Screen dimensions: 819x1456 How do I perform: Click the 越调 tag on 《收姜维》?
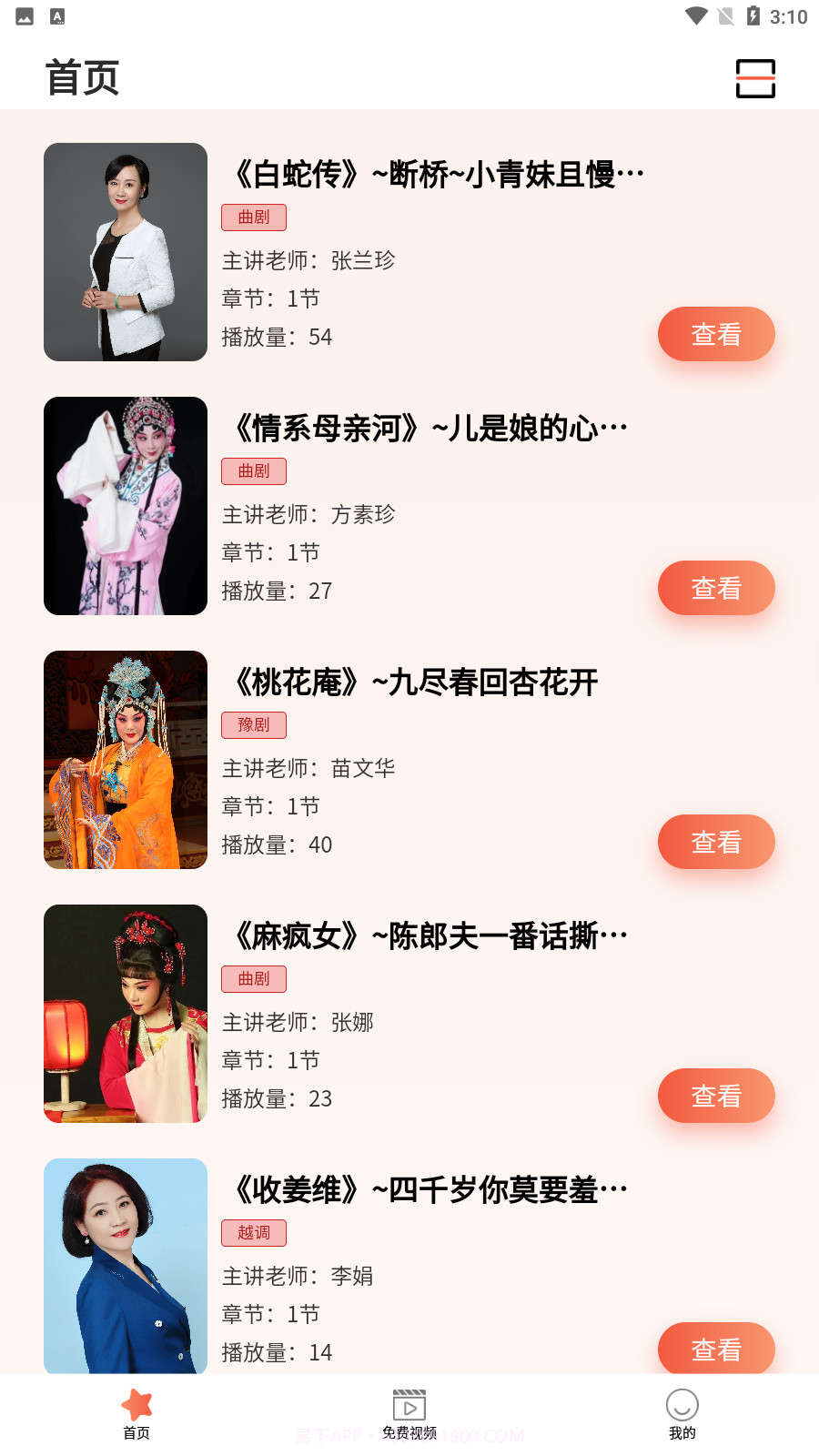[254, 1232]
